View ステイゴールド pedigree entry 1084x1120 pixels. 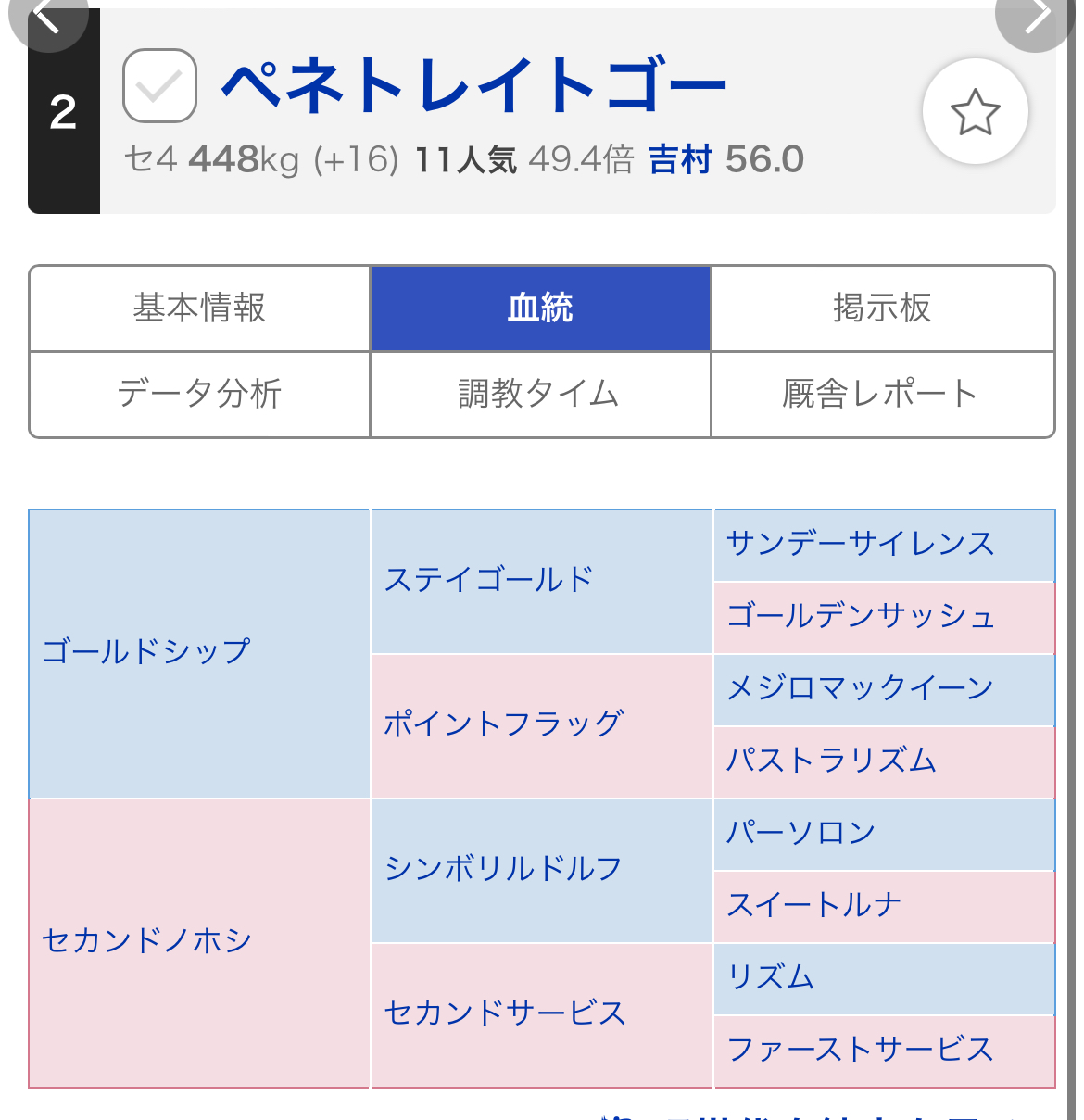click(x=488, y=580)
